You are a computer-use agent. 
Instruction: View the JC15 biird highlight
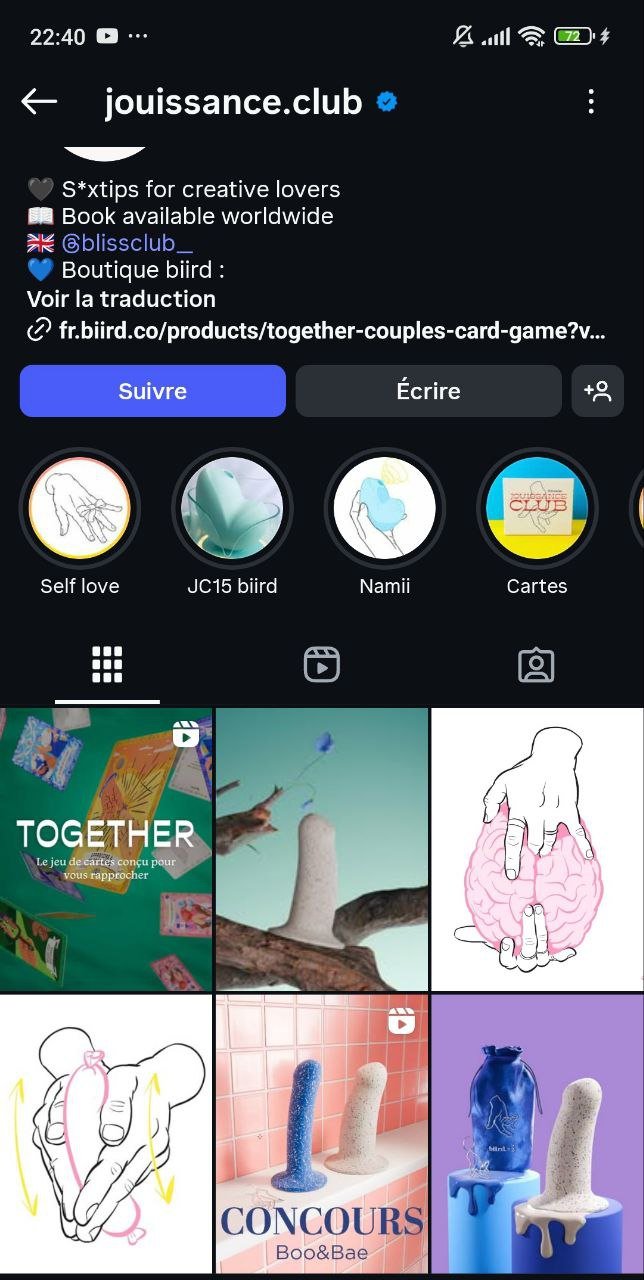232,508
